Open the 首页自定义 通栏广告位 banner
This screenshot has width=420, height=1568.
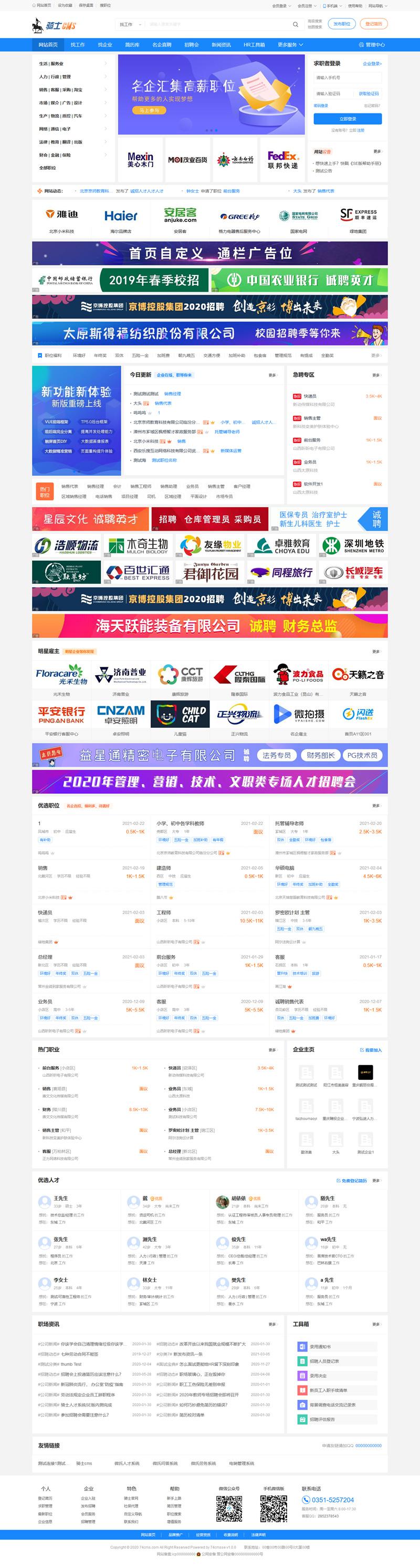click(x=209, y=253)
